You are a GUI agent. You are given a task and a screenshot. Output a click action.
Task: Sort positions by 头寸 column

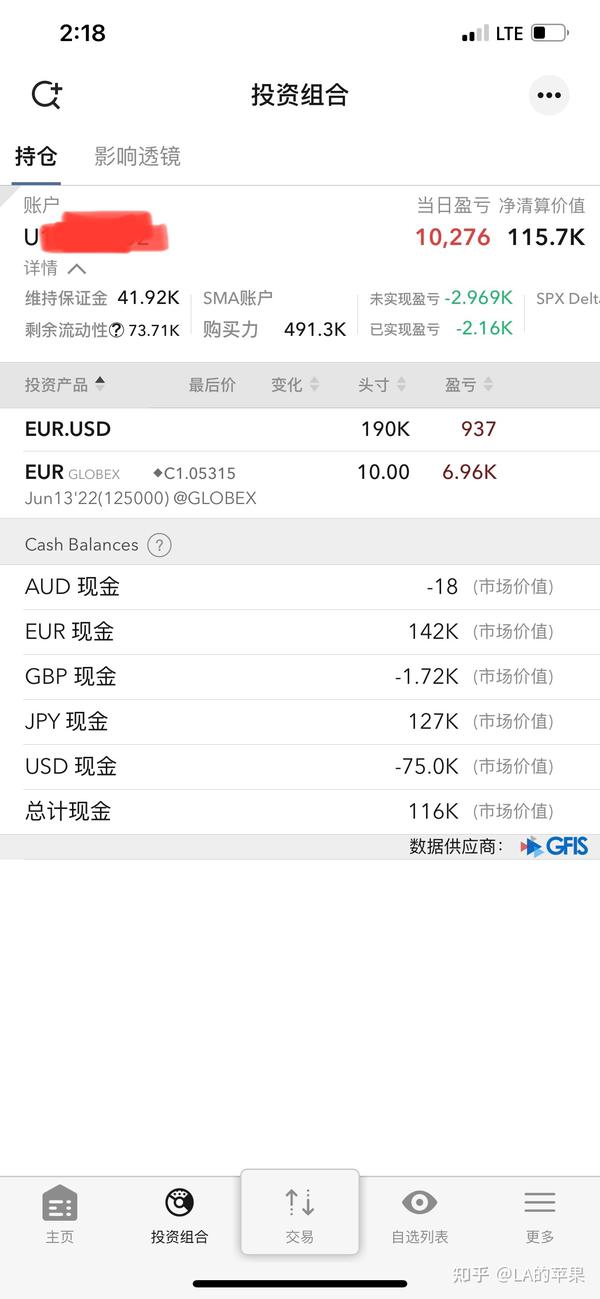382,385
